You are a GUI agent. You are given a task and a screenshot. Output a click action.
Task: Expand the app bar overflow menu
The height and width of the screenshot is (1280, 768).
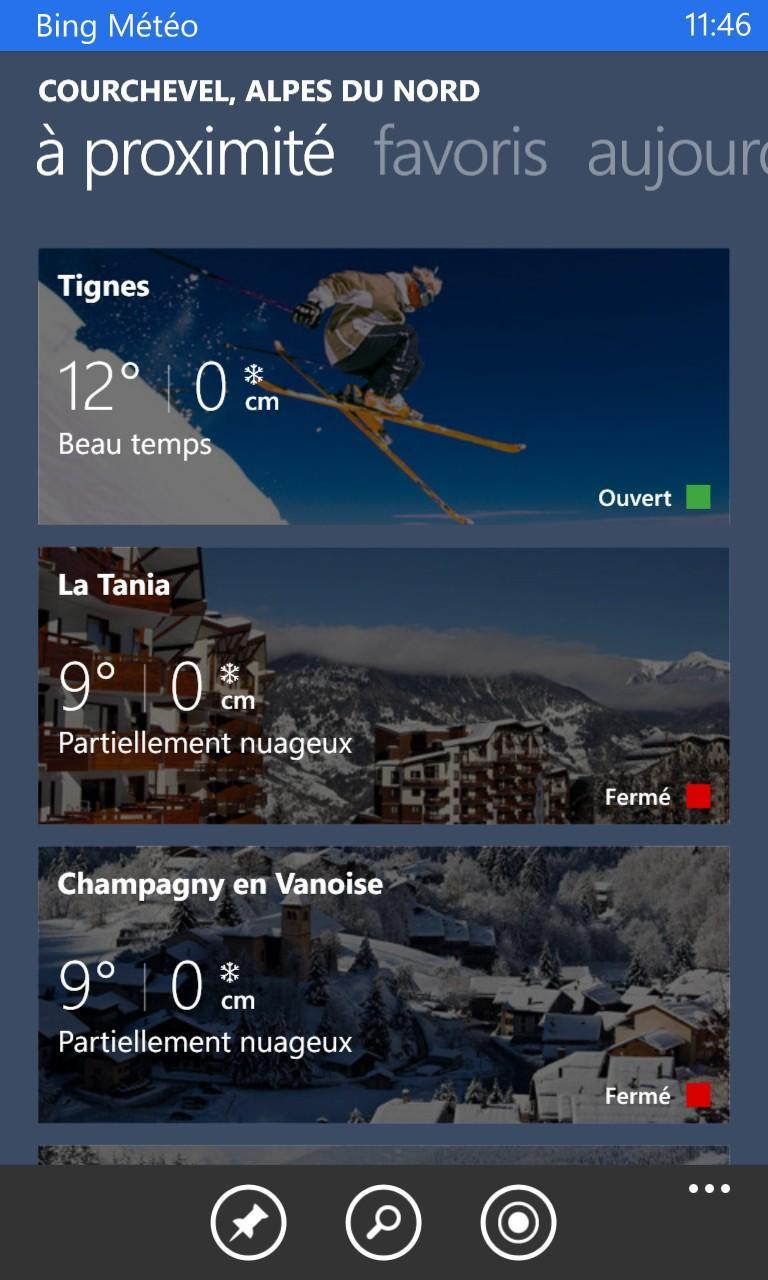(709, 1189)
